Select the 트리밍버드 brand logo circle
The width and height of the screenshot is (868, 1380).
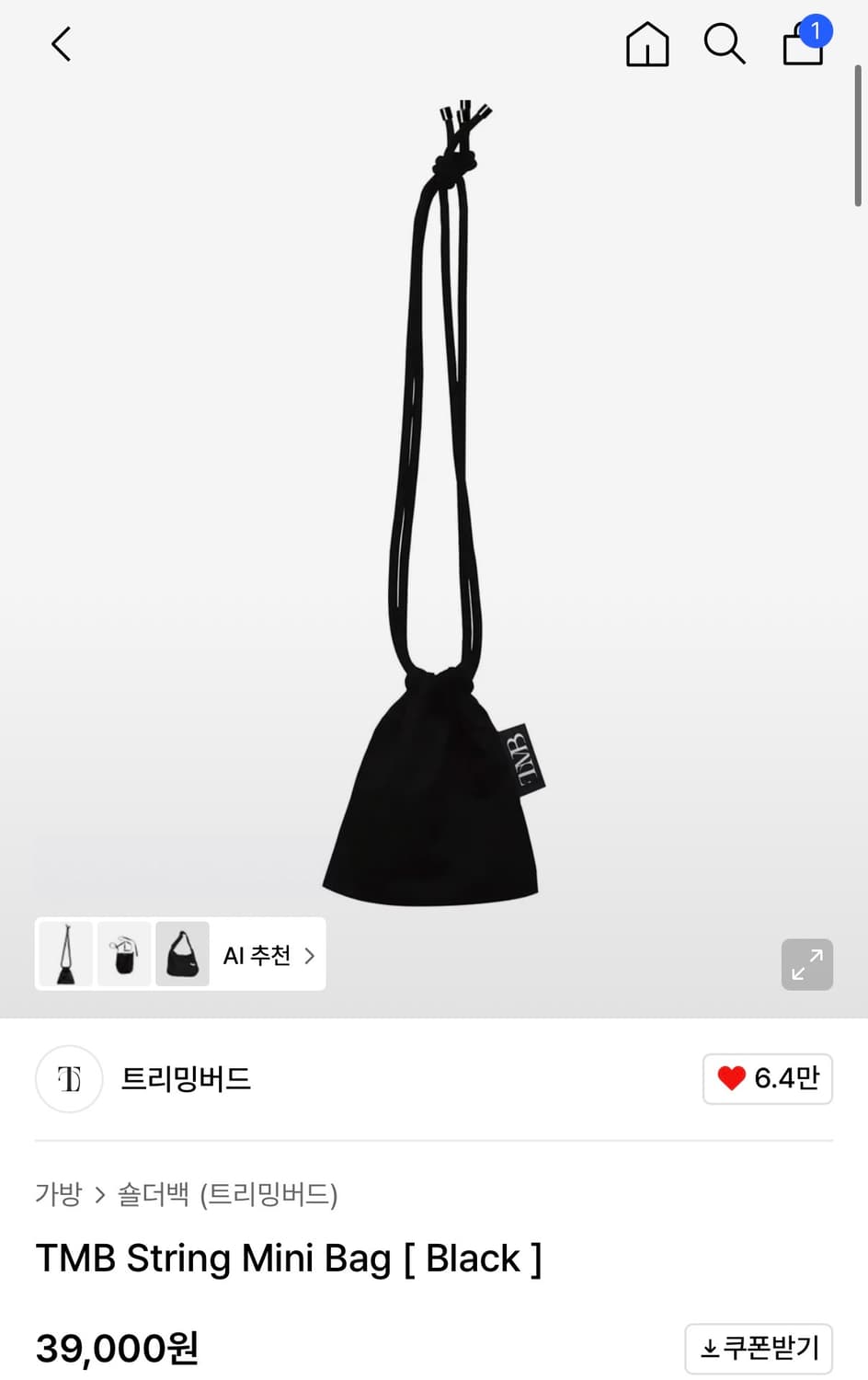click(69, 1079)
